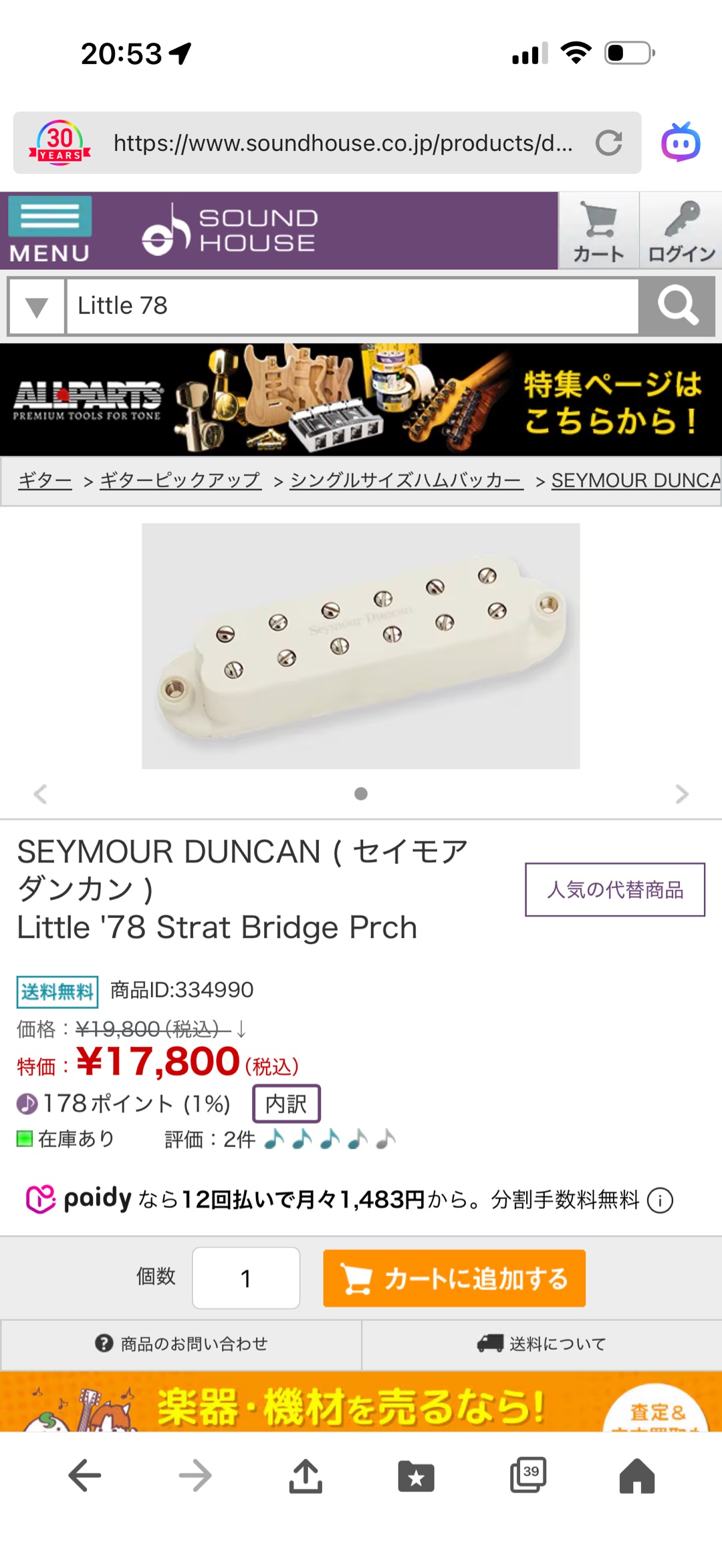Open the カート shopping cart
Screen dimensions: 722x1568
(598, 231)
